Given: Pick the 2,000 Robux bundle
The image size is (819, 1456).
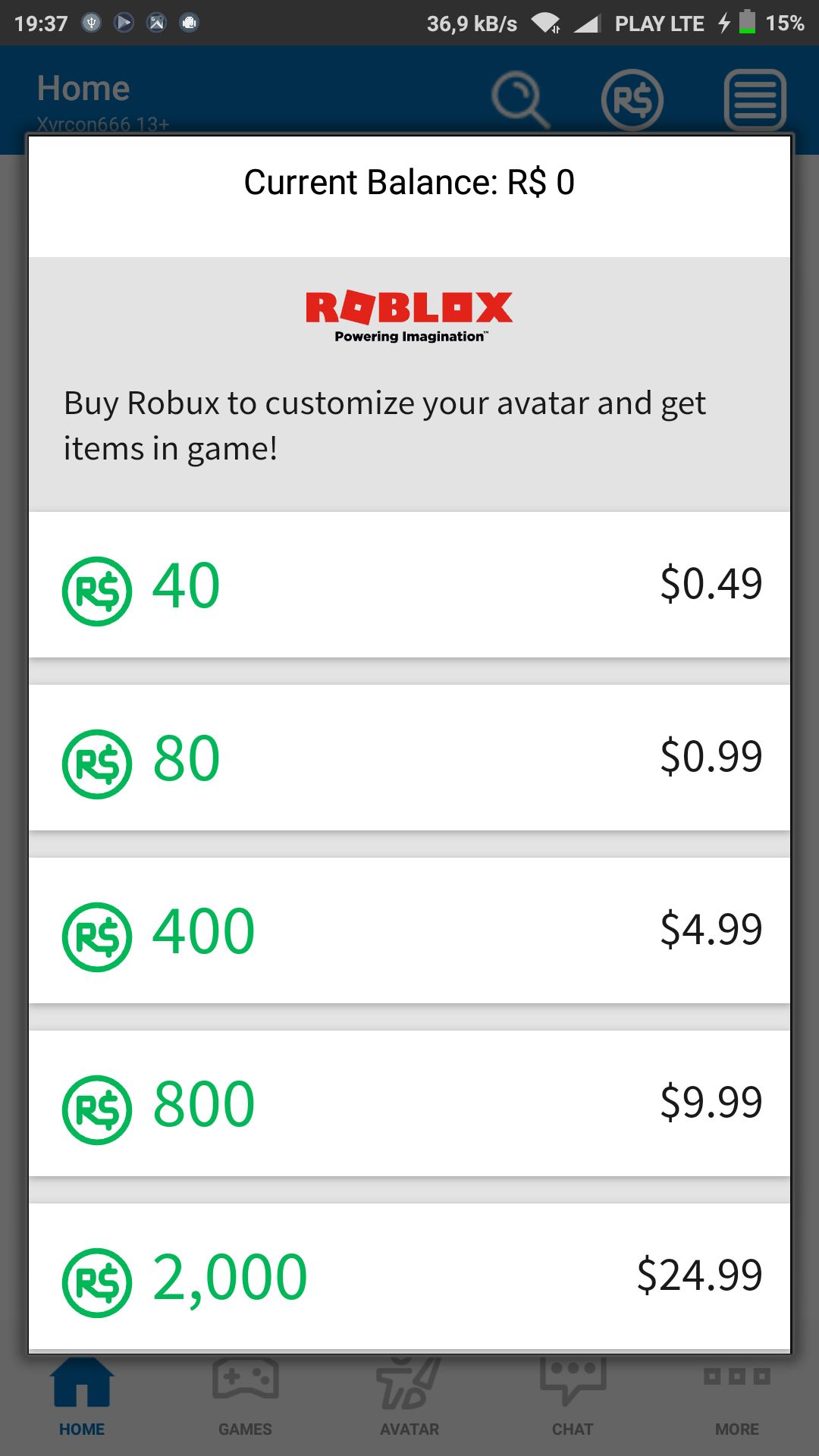Looking at the screenshot, I should coord(409,1276).
